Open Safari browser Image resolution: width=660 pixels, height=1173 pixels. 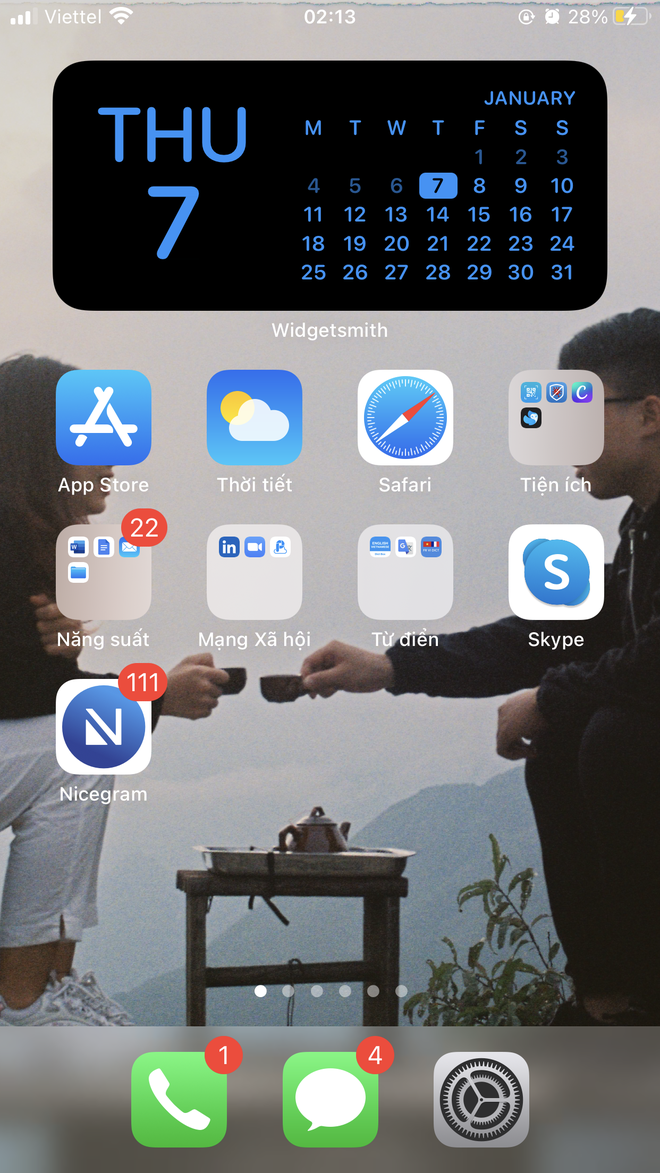405,418
